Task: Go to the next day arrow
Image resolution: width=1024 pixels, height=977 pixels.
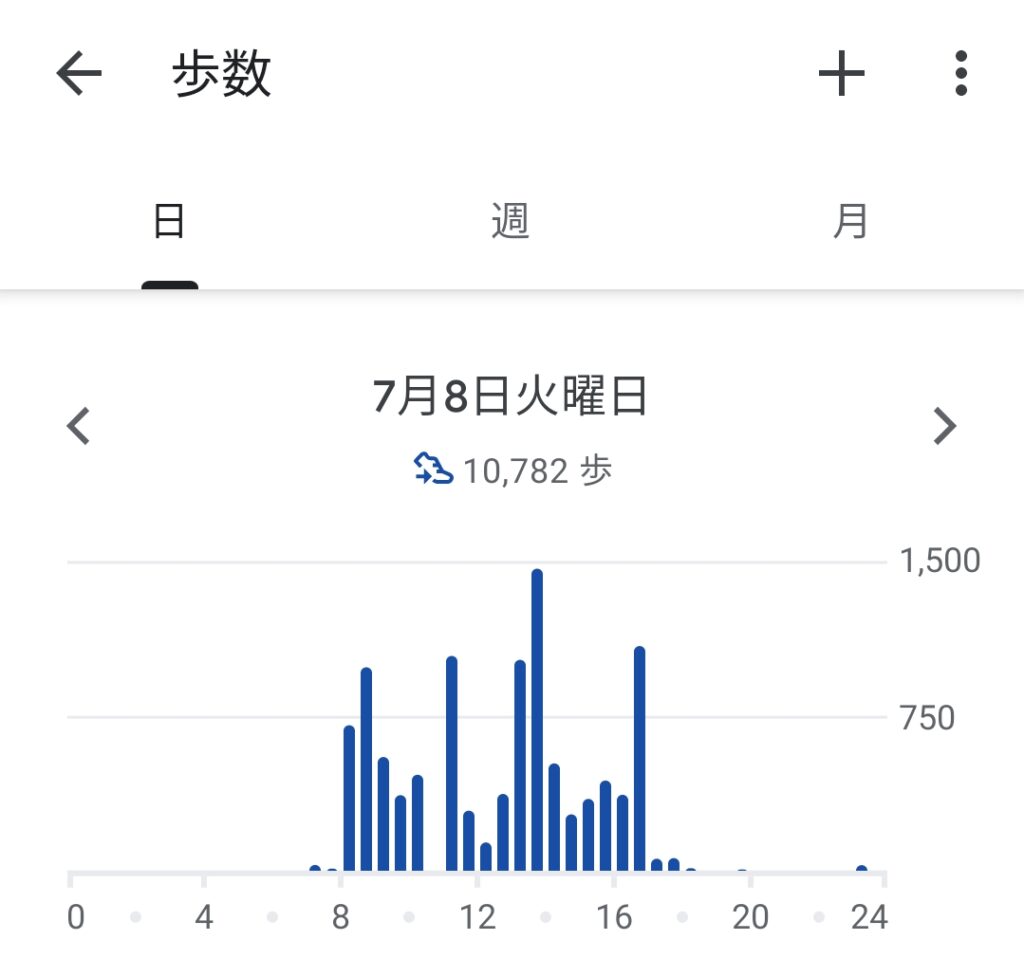Action: (944, 427)
